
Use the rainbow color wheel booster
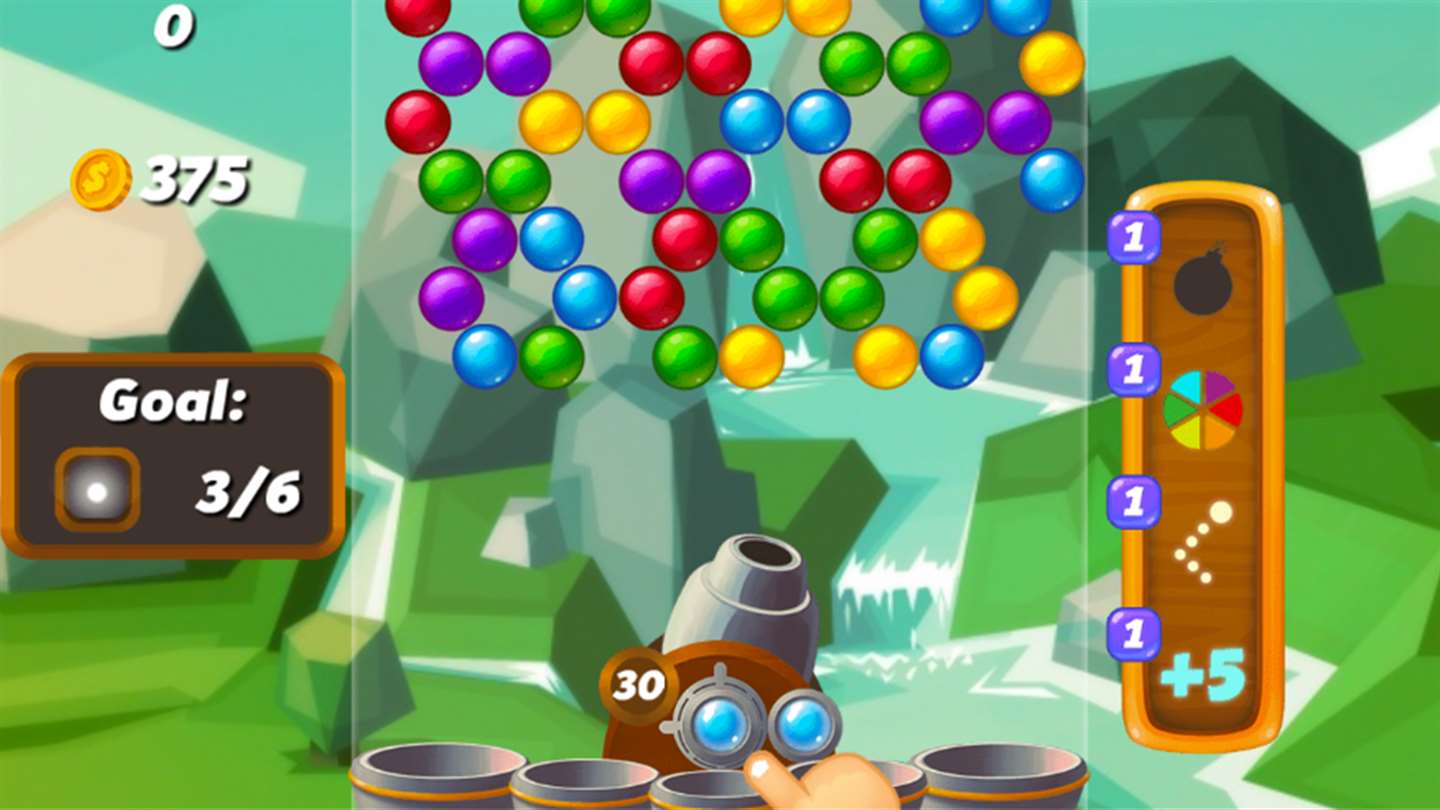tap(1202, 410)
